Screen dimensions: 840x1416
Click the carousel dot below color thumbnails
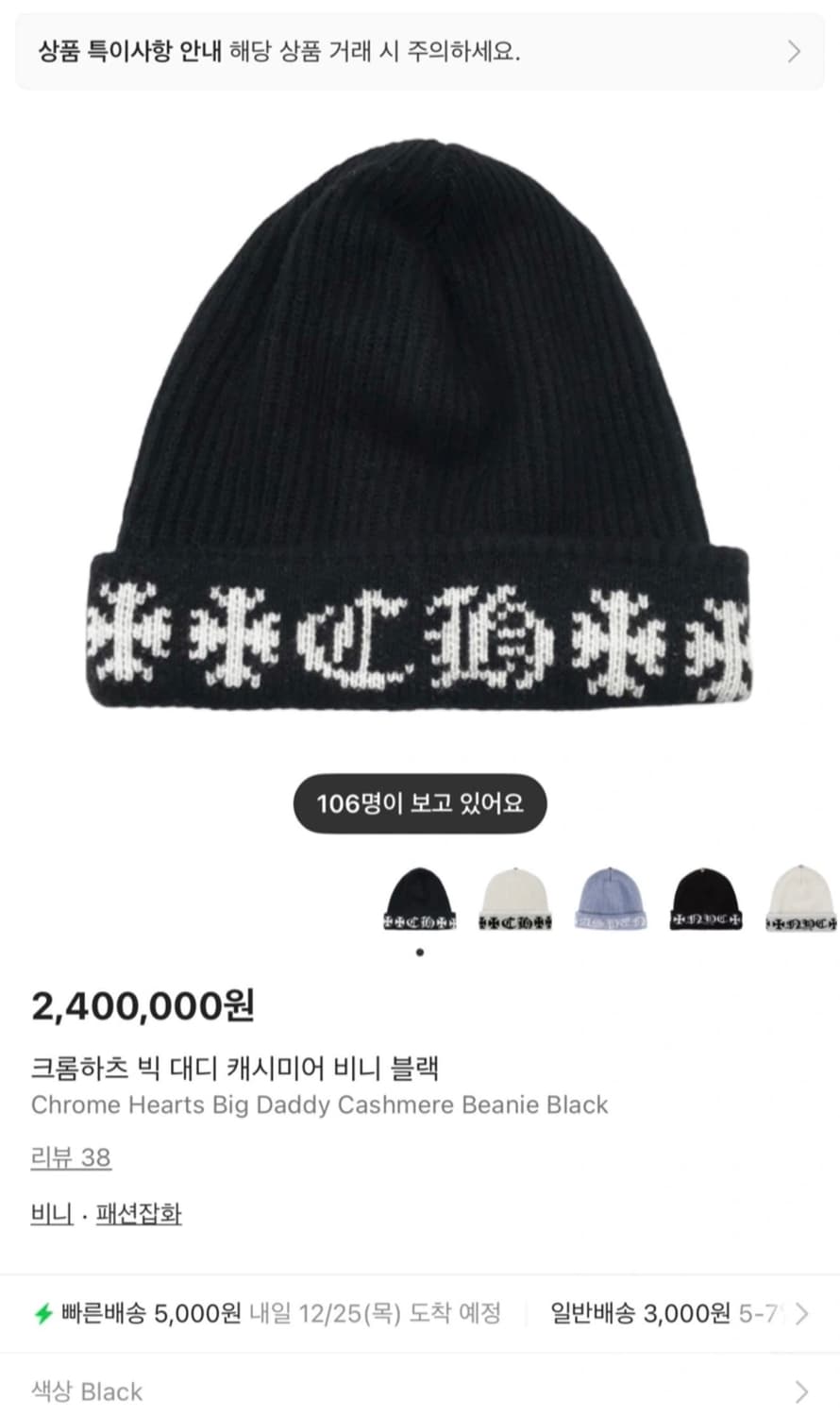pyautogui.click(x=420, y=952)
